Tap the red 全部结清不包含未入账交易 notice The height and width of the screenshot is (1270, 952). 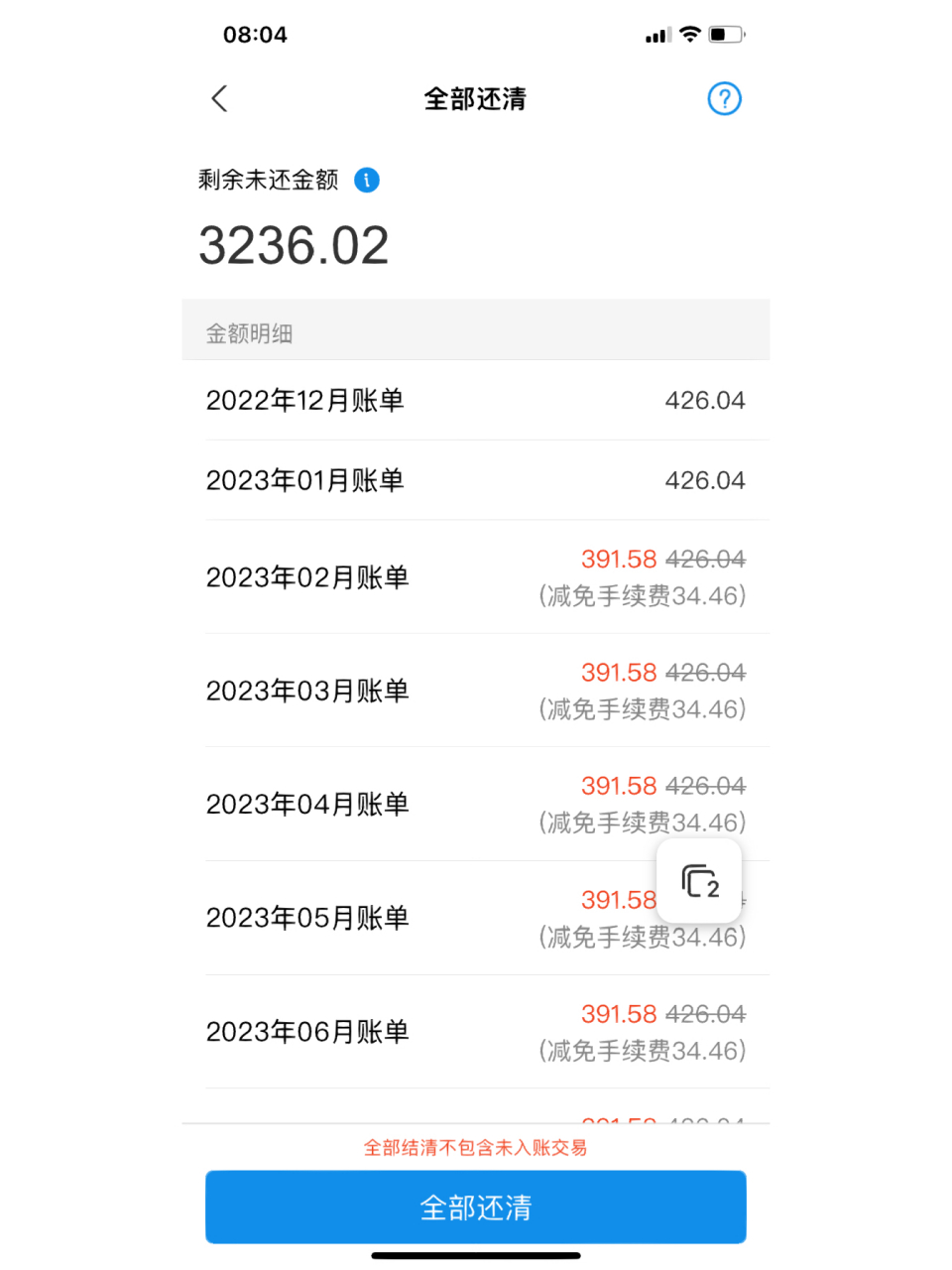[476, 1147]
